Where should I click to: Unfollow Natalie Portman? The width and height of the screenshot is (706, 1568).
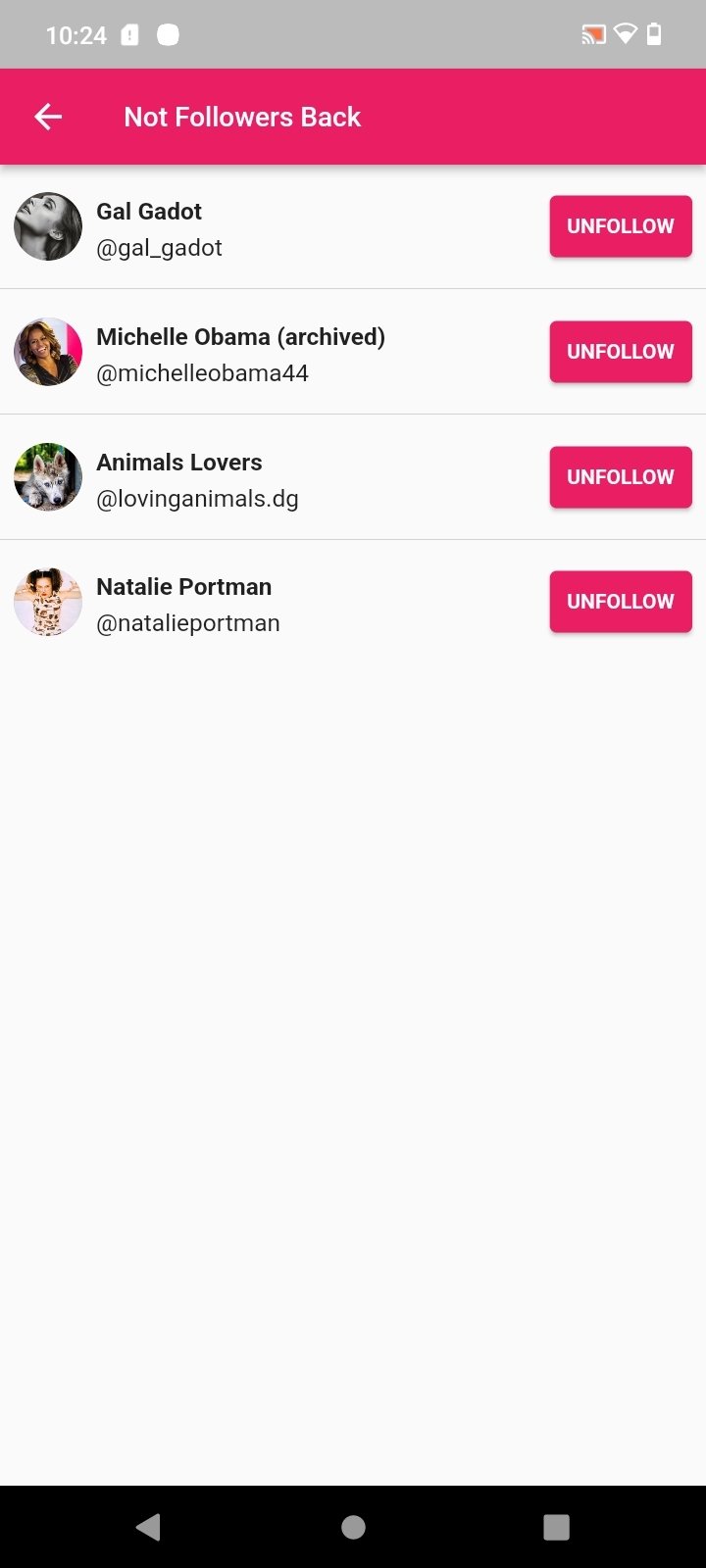[x=621, y=602]
